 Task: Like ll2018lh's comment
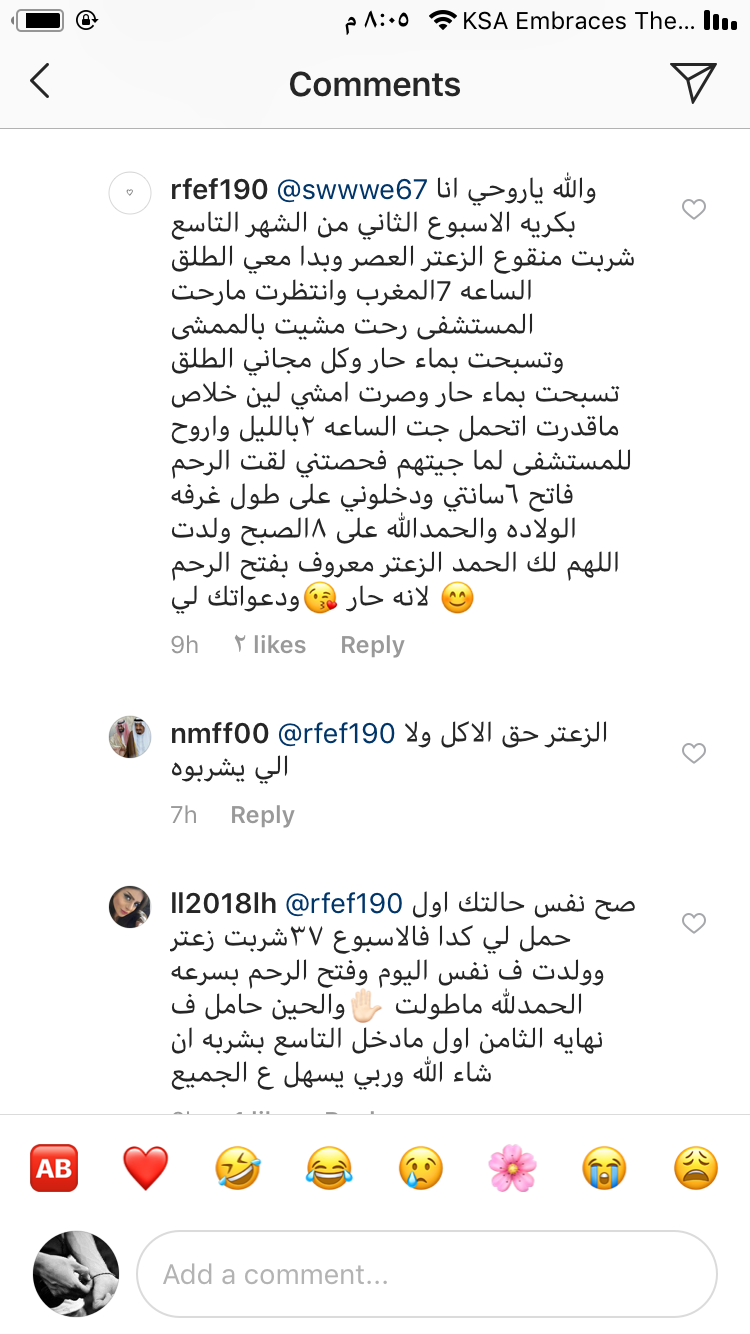click(693, 922)
